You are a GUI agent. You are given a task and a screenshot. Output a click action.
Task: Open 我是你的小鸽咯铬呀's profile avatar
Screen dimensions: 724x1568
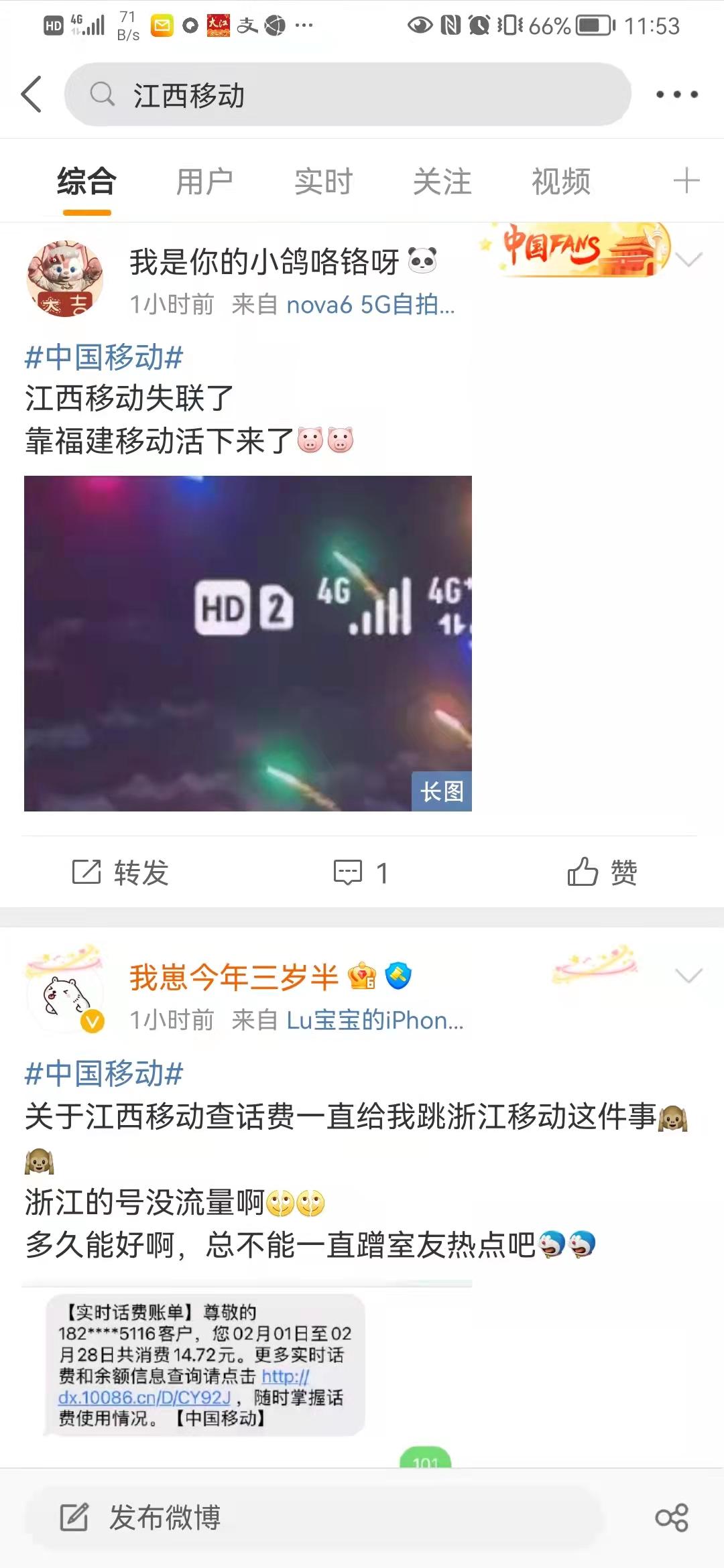point(64,279)
